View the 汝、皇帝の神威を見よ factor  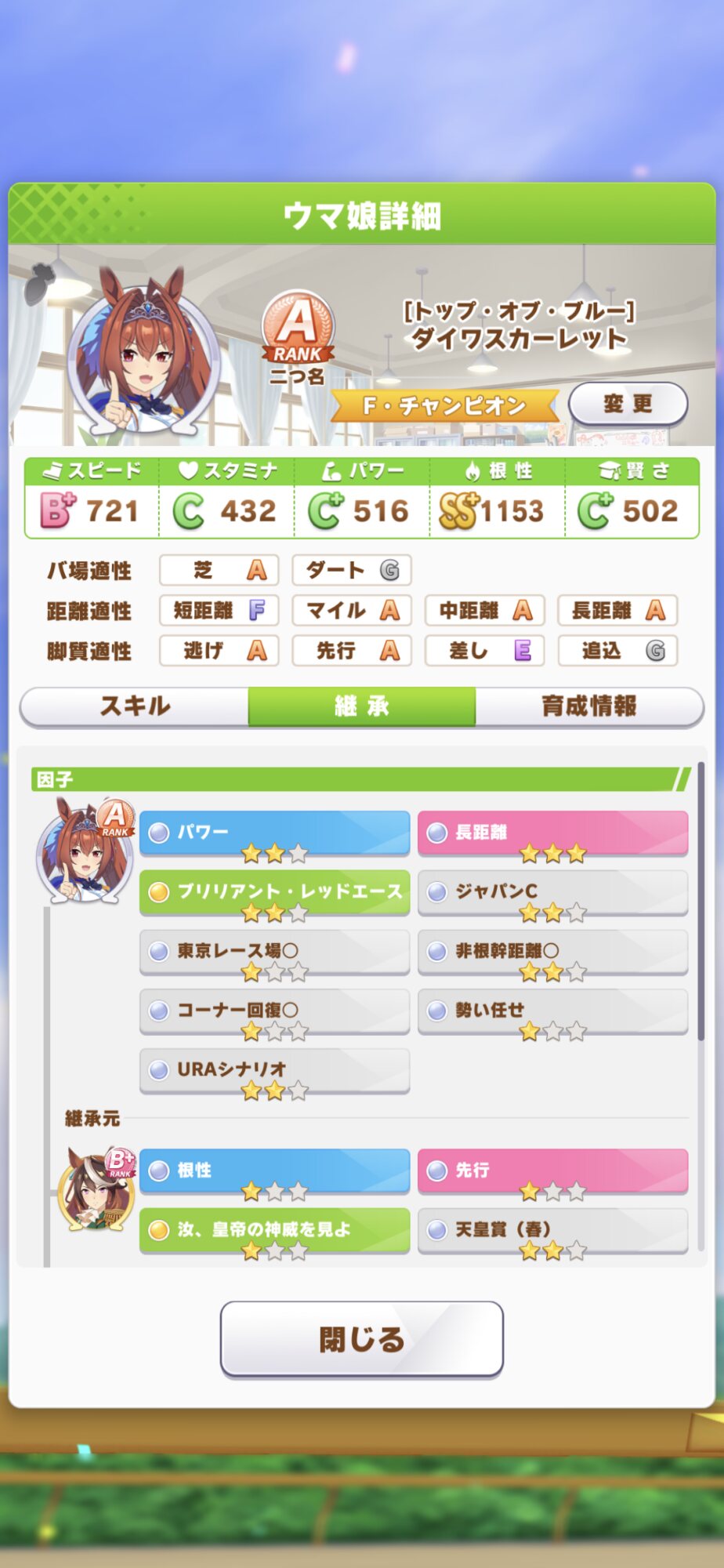click(274, 1230)
